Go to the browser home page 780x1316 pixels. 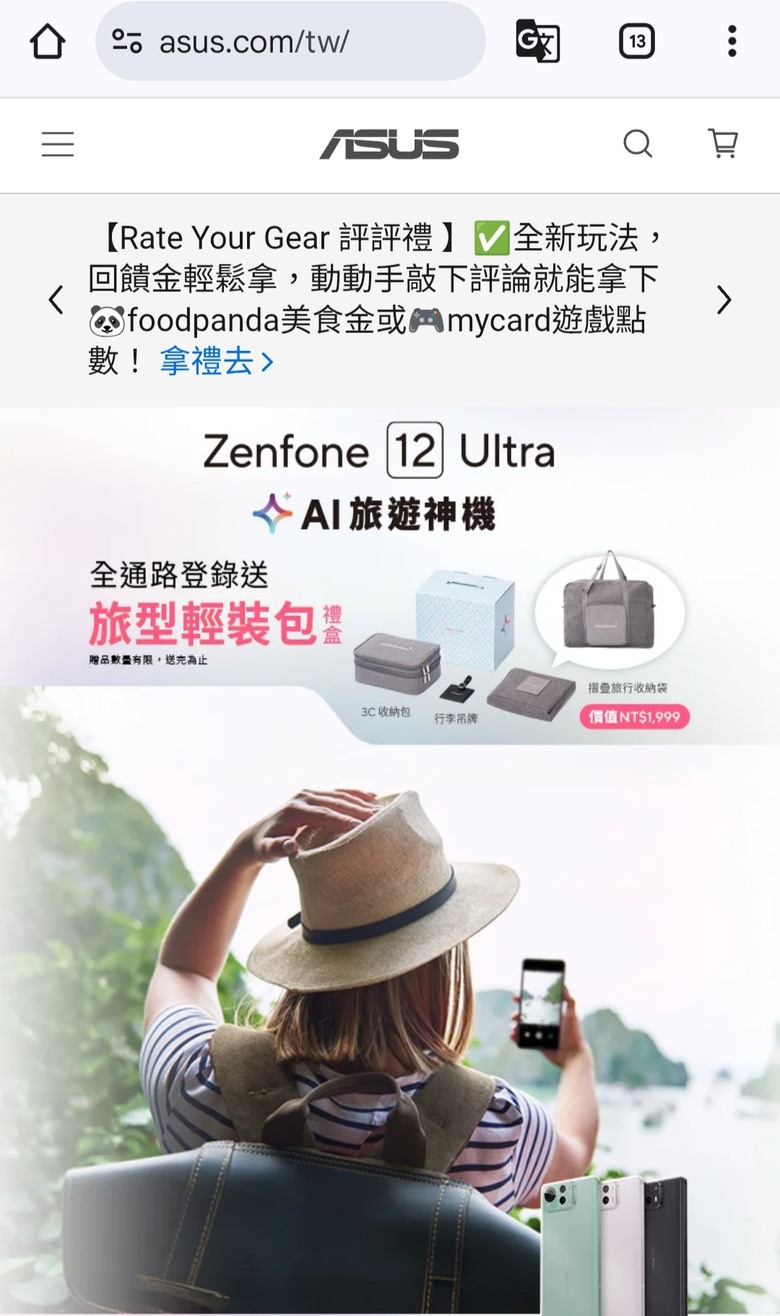tap(47, 42)
